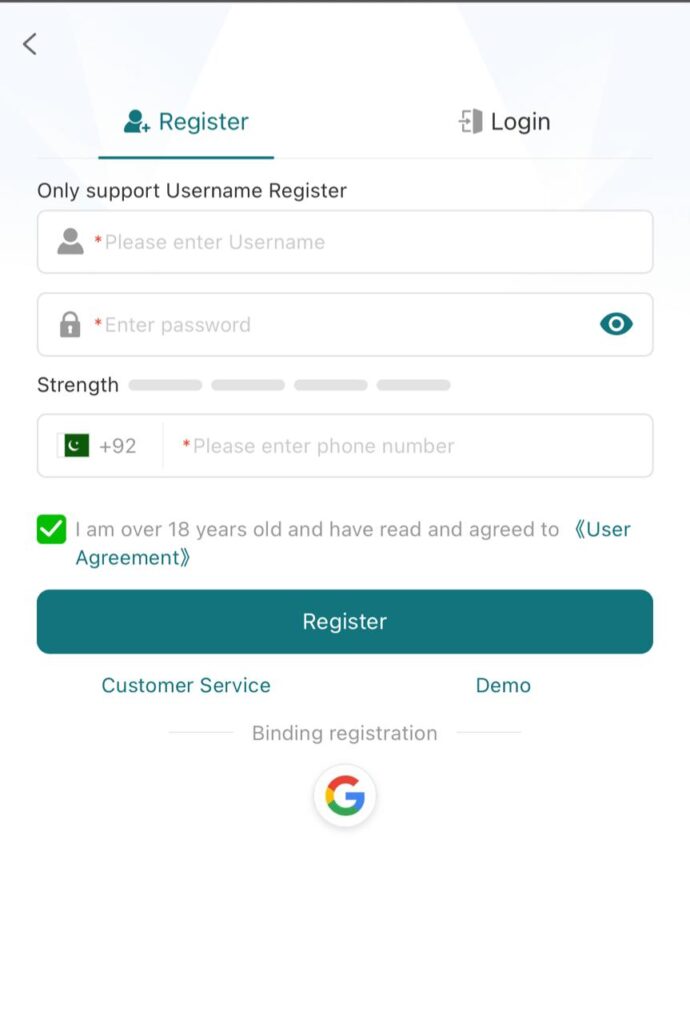The width and height of the screenshot is (690, 1024).
Task: Select the Register tab
Action: [x=186, y=122]
